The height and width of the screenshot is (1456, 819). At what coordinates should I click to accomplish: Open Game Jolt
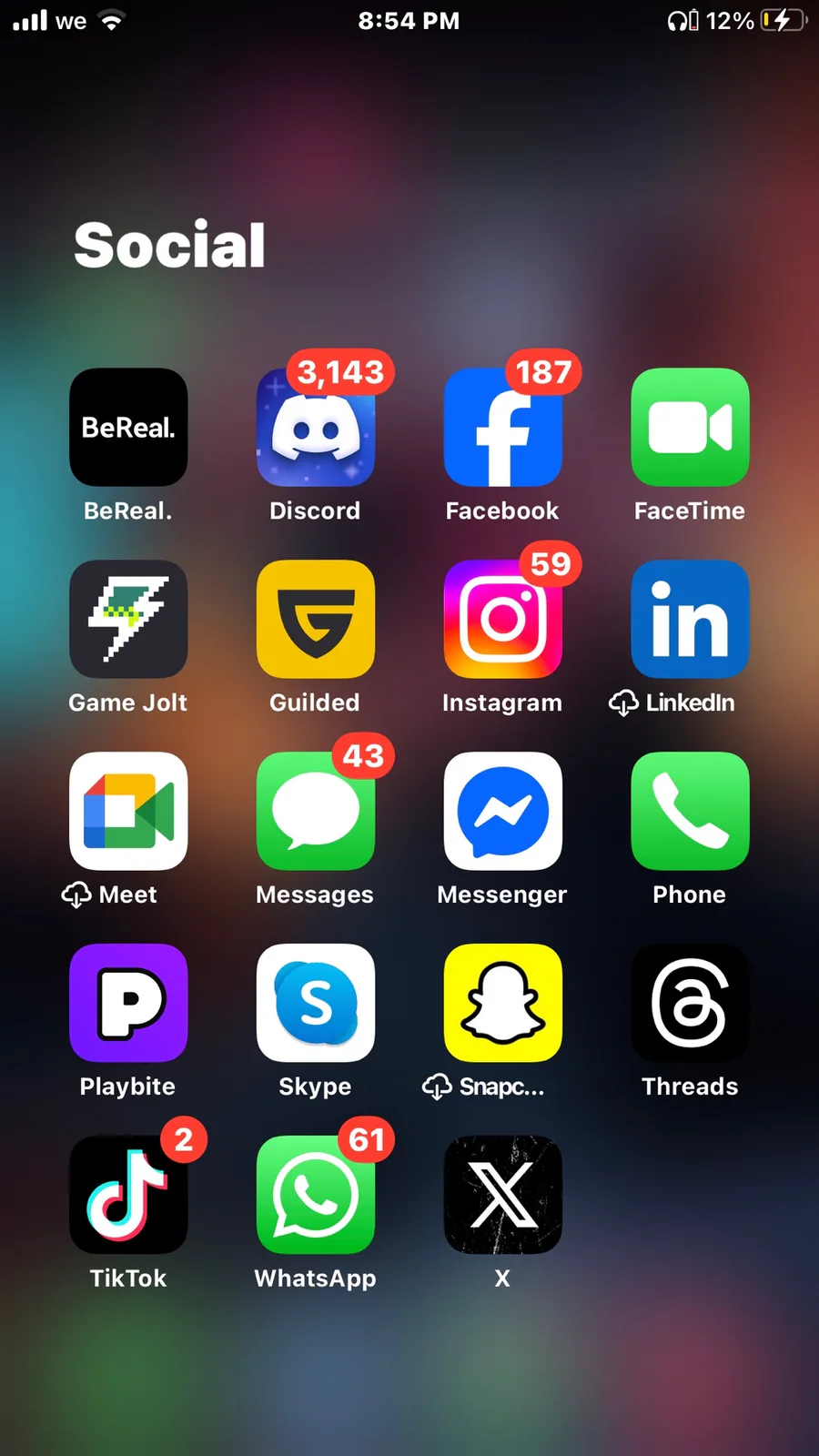tap(128, 619)
